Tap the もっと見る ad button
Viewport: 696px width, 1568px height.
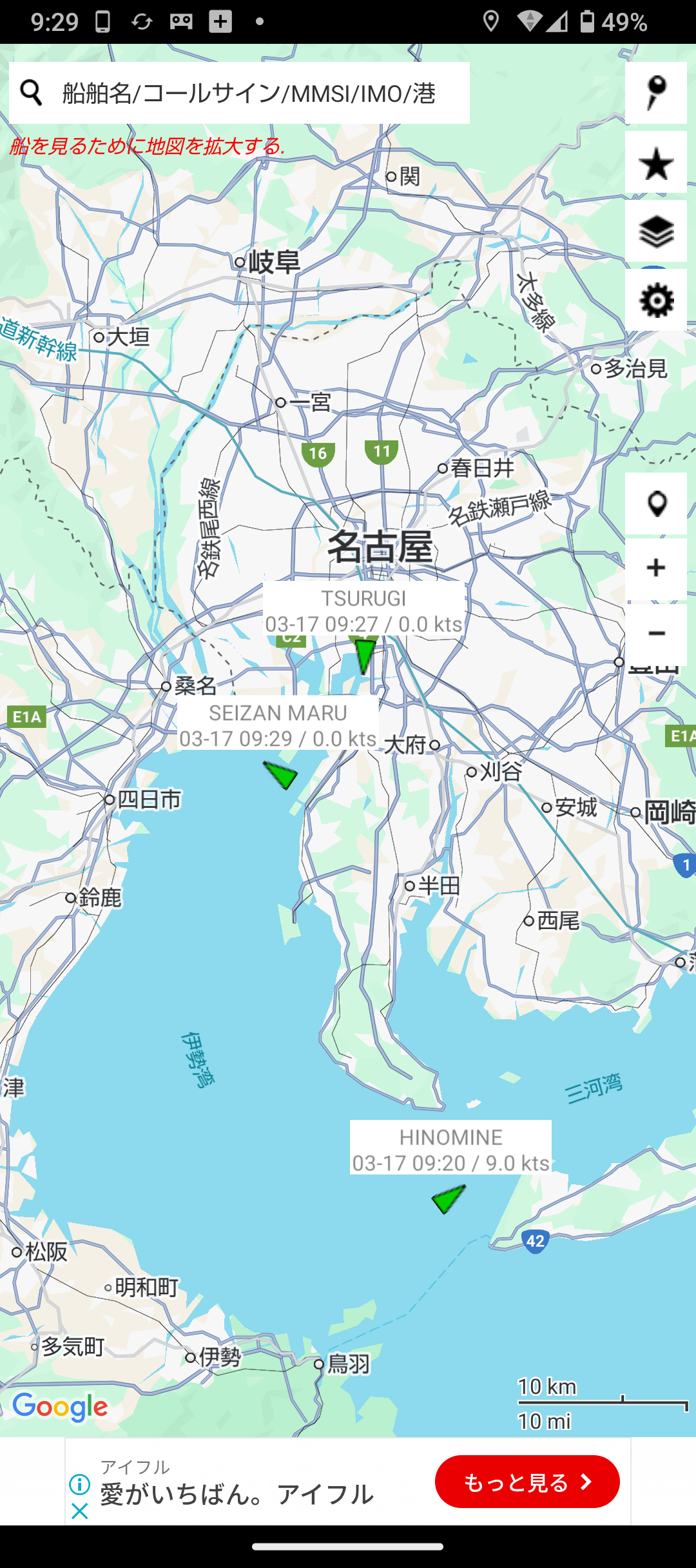coord(527,1482)
